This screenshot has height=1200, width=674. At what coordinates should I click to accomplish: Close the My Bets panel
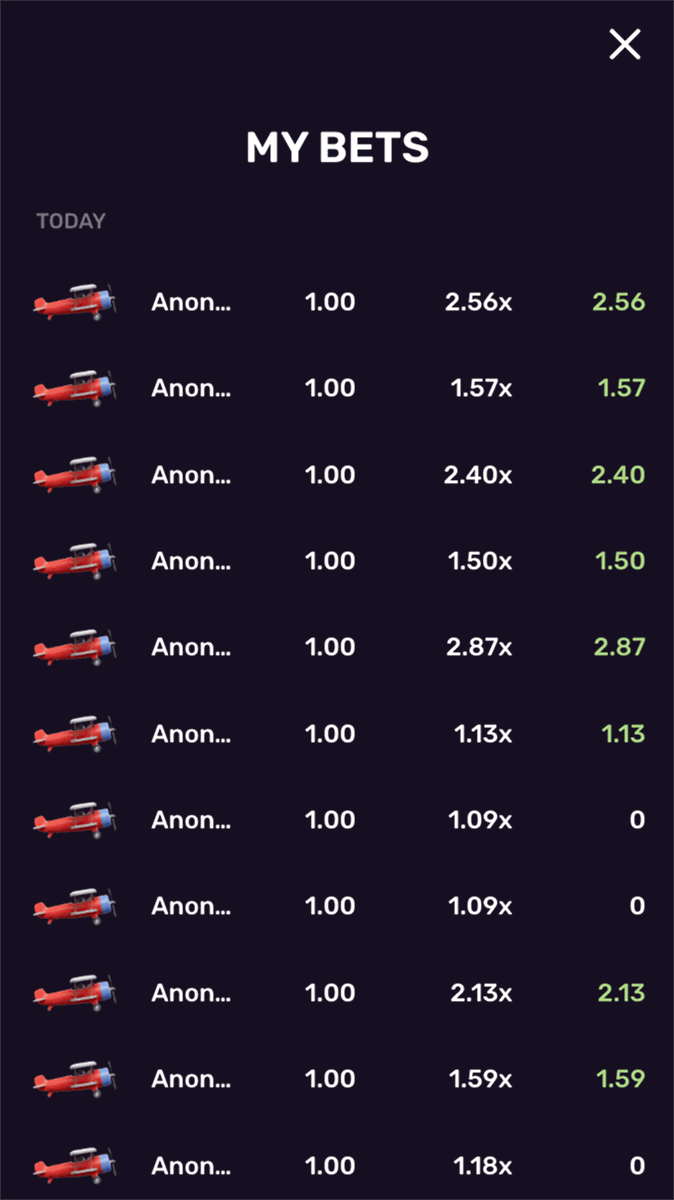point(625,44)
